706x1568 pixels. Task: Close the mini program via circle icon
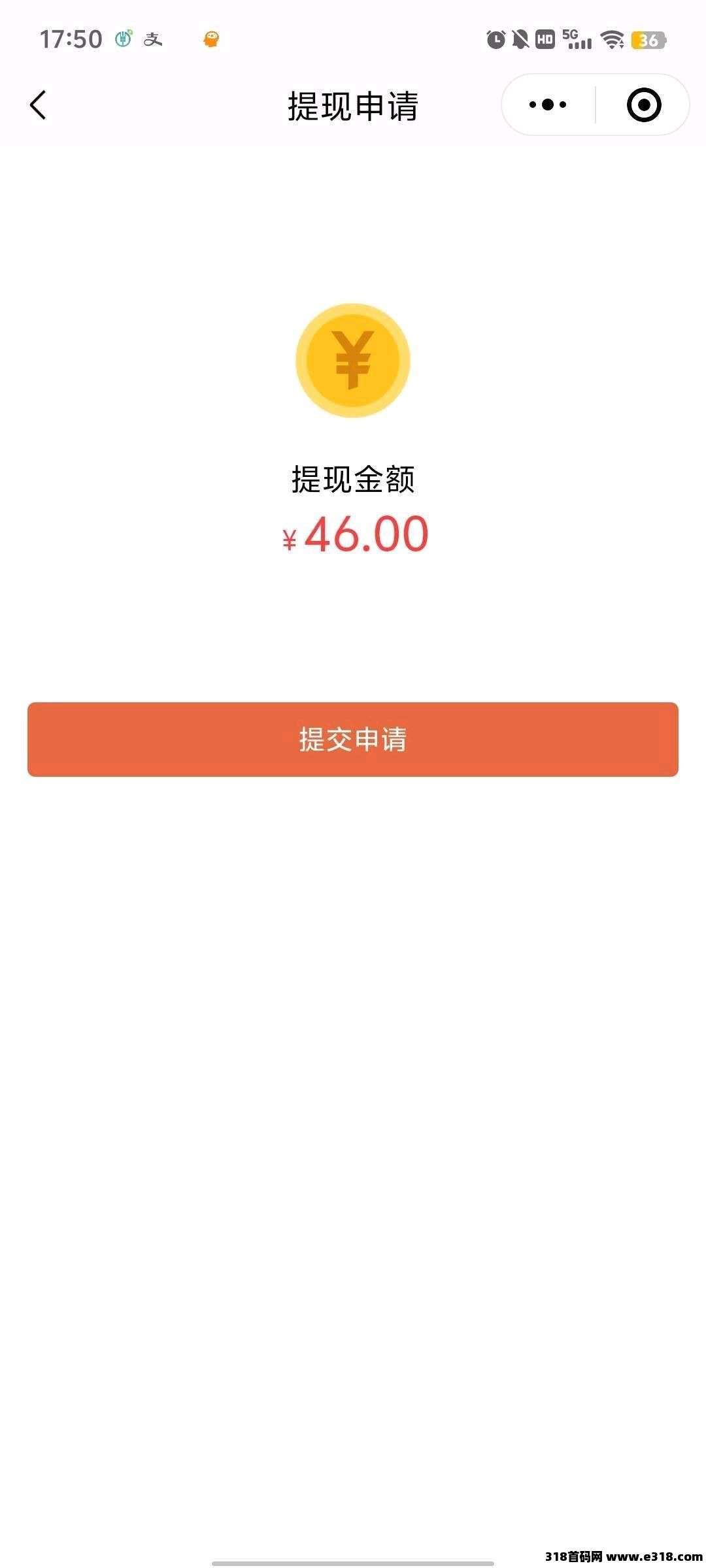(x=644, y=105)
